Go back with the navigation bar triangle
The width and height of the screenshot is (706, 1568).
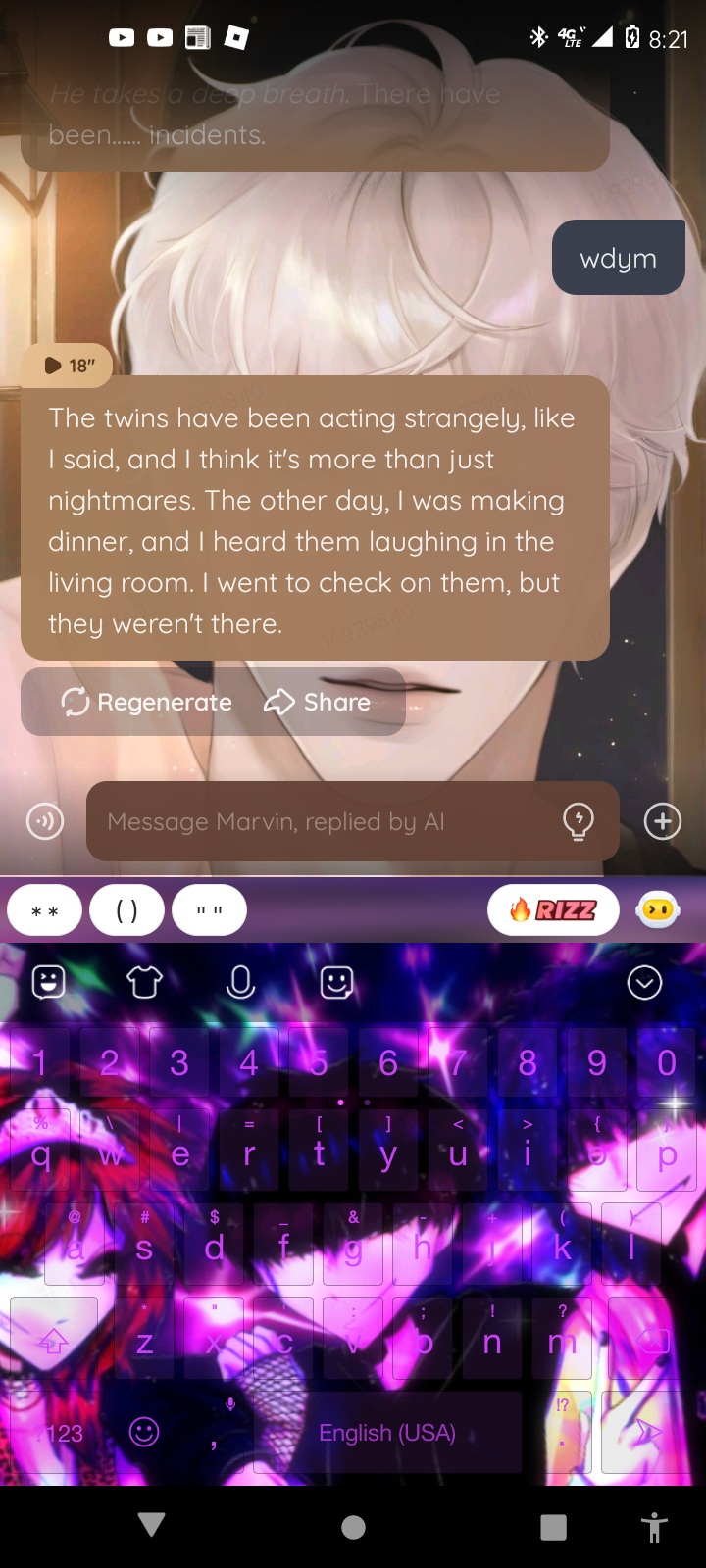point(151,1525)
